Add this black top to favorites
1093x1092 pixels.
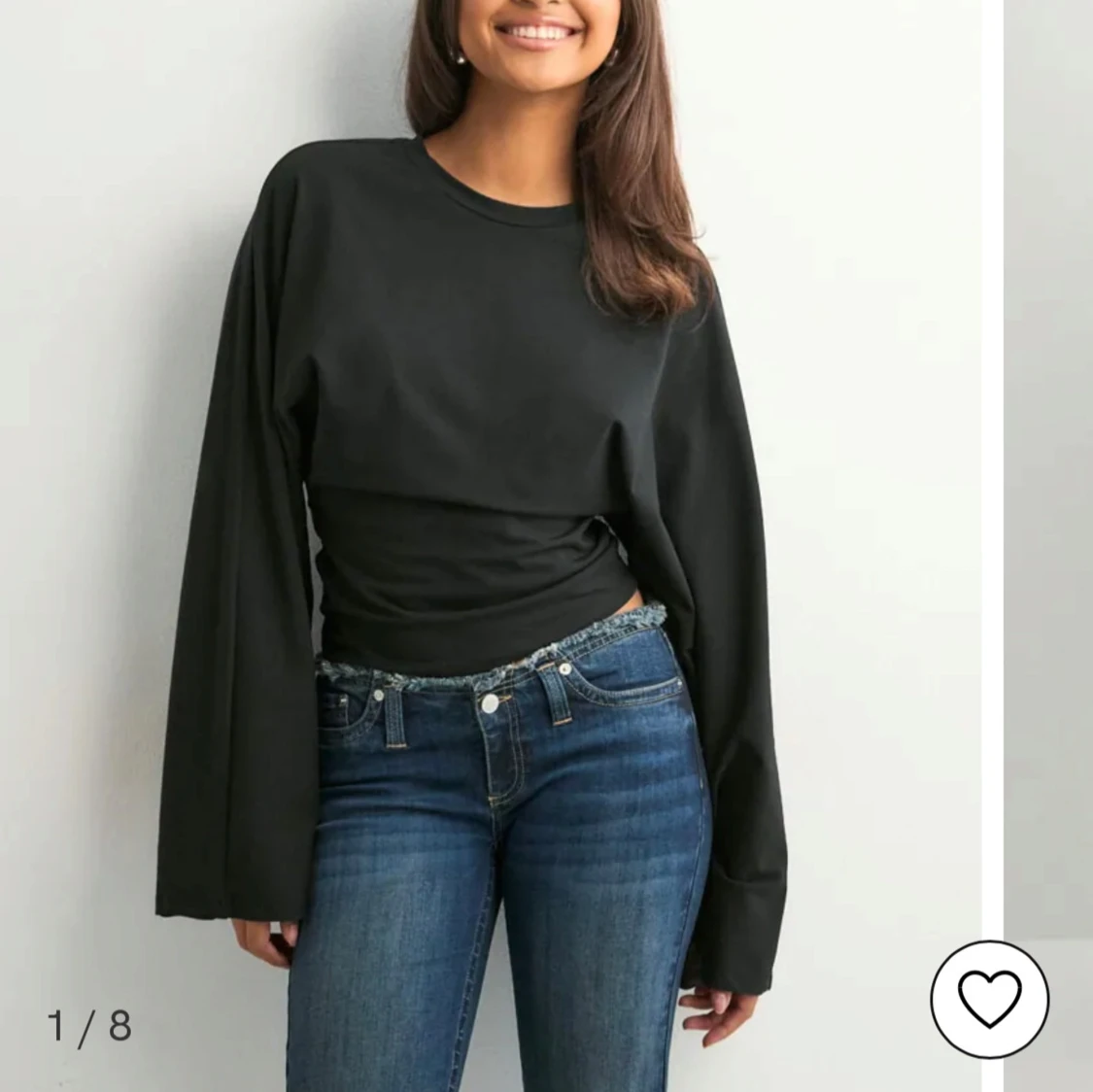tap(989, 1000)
